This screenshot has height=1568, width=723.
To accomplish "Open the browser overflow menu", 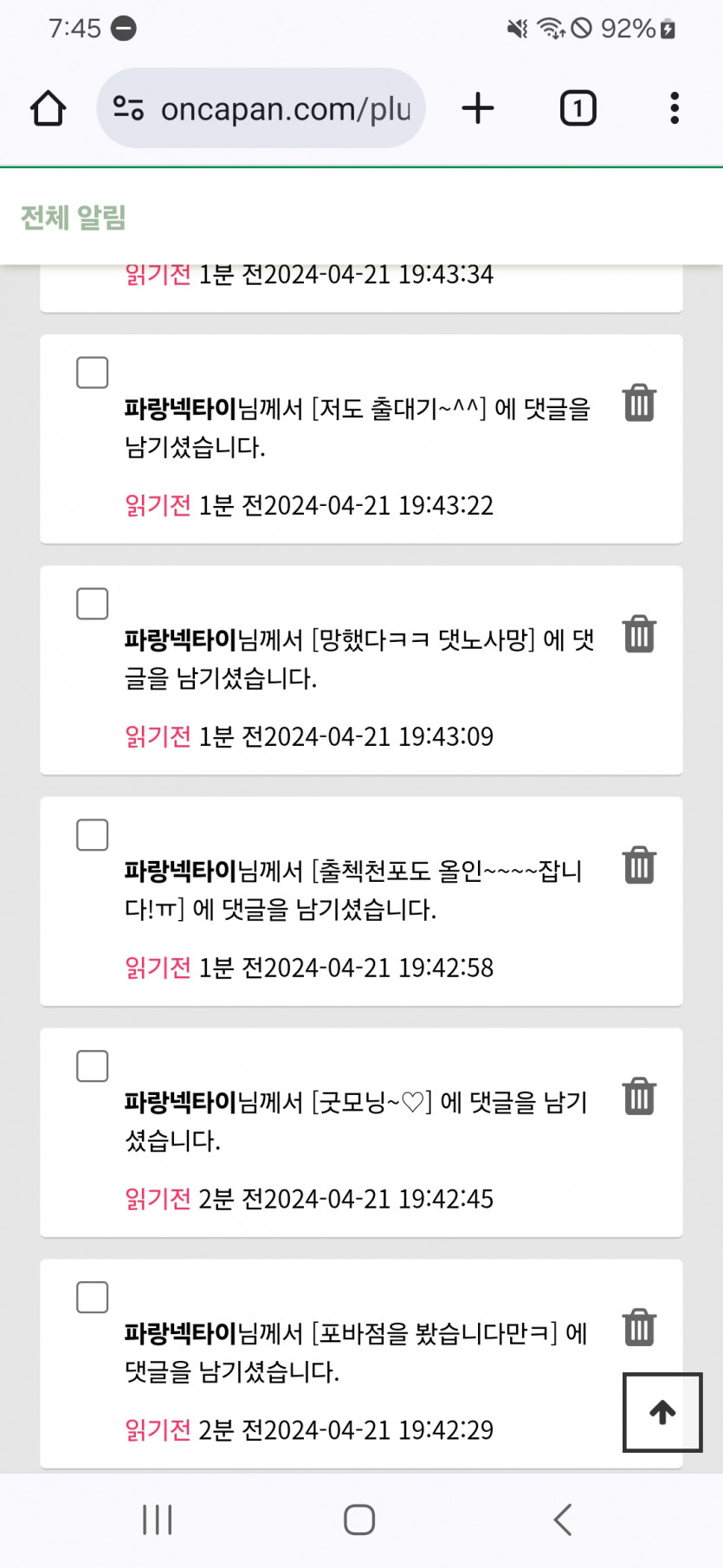I will point(674,109).
